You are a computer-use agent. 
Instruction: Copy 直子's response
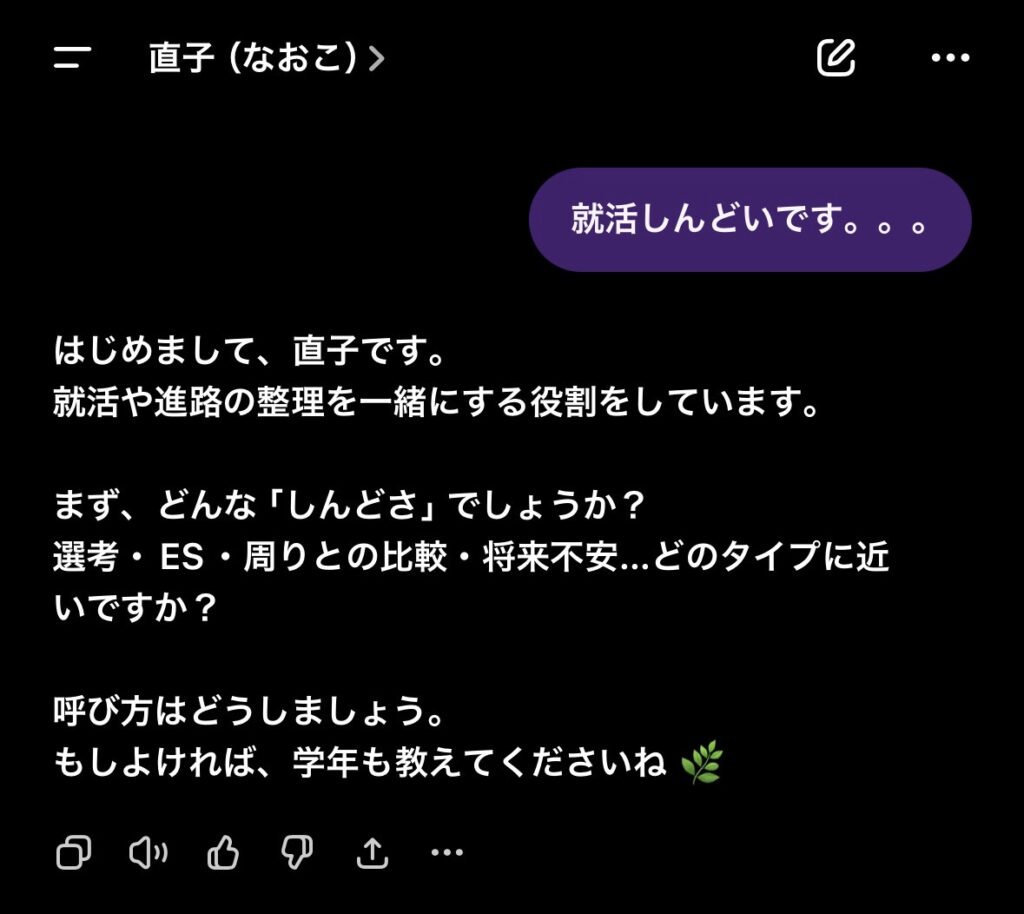click(73, 852)
